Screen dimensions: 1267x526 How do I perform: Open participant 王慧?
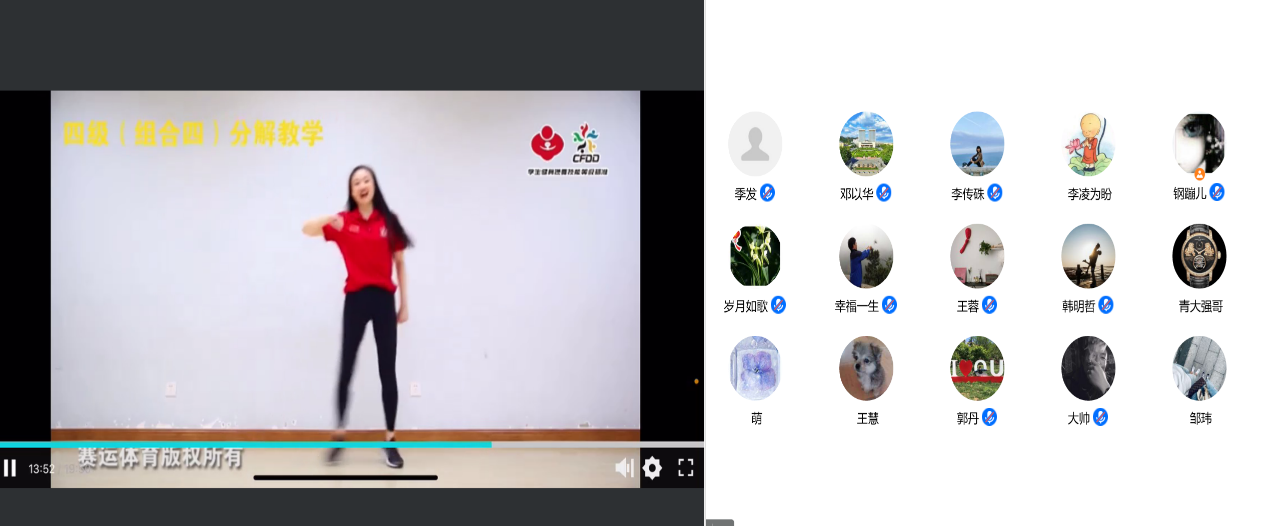[866, 368]
